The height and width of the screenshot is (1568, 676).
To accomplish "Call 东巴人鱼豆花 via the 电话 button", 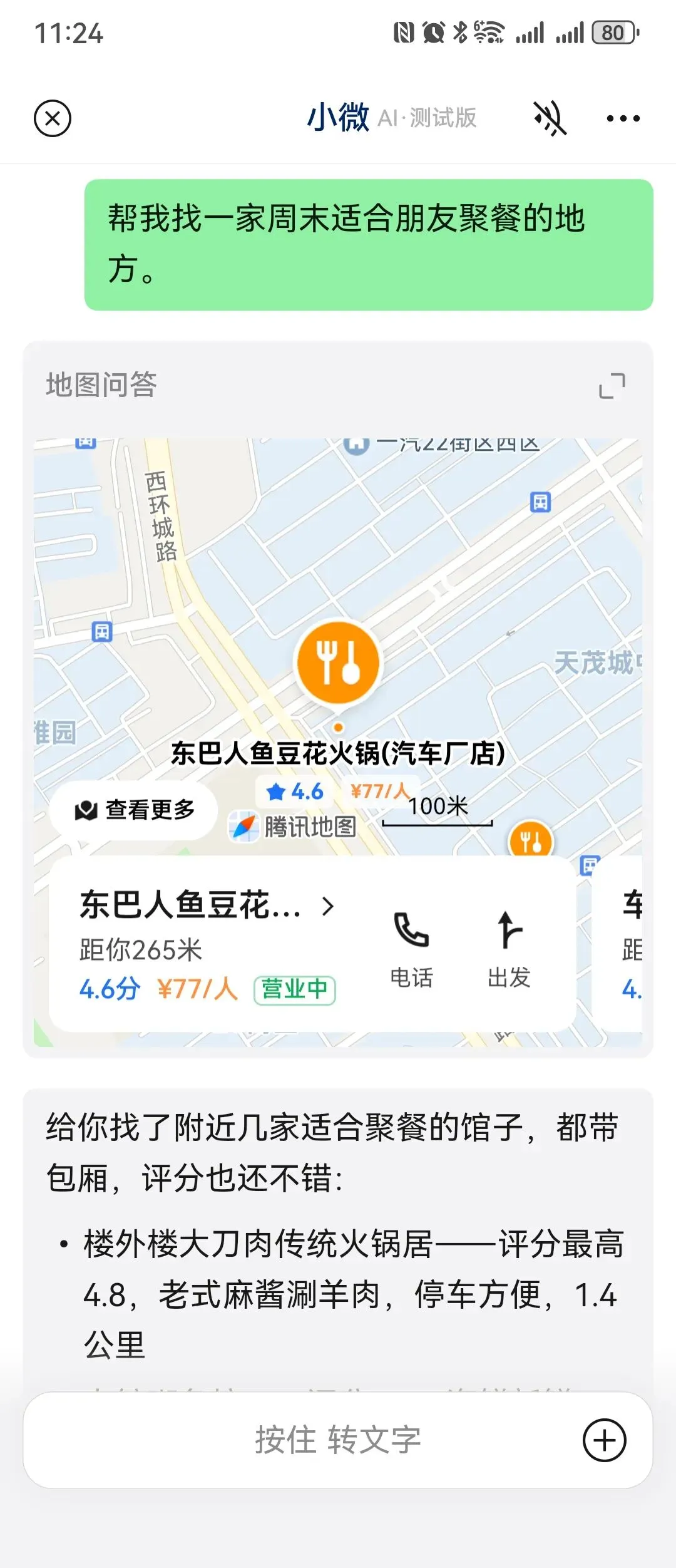I will (x=411, y=949).
